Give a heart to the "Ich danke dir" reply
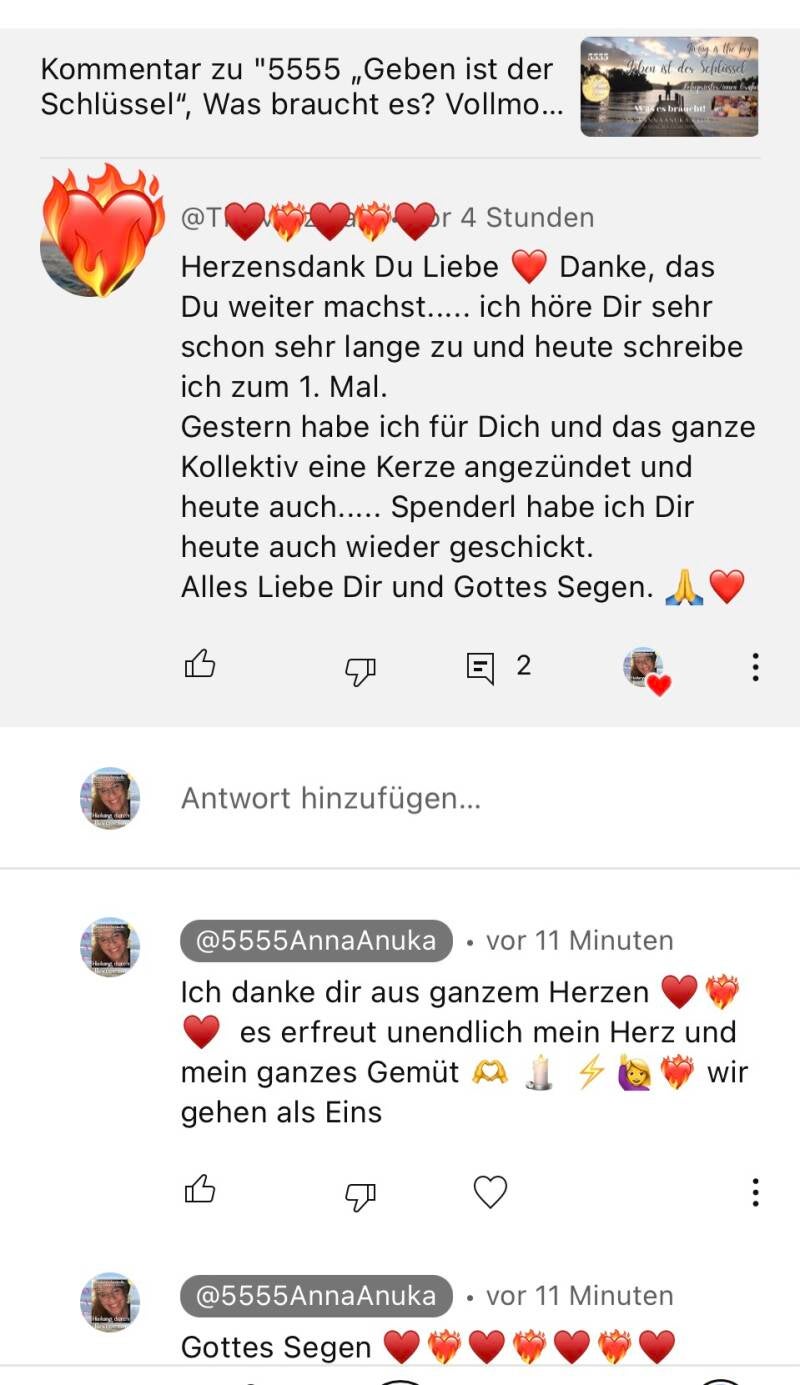Screen dimensions: 800x1385 [x=490, y=1192]
